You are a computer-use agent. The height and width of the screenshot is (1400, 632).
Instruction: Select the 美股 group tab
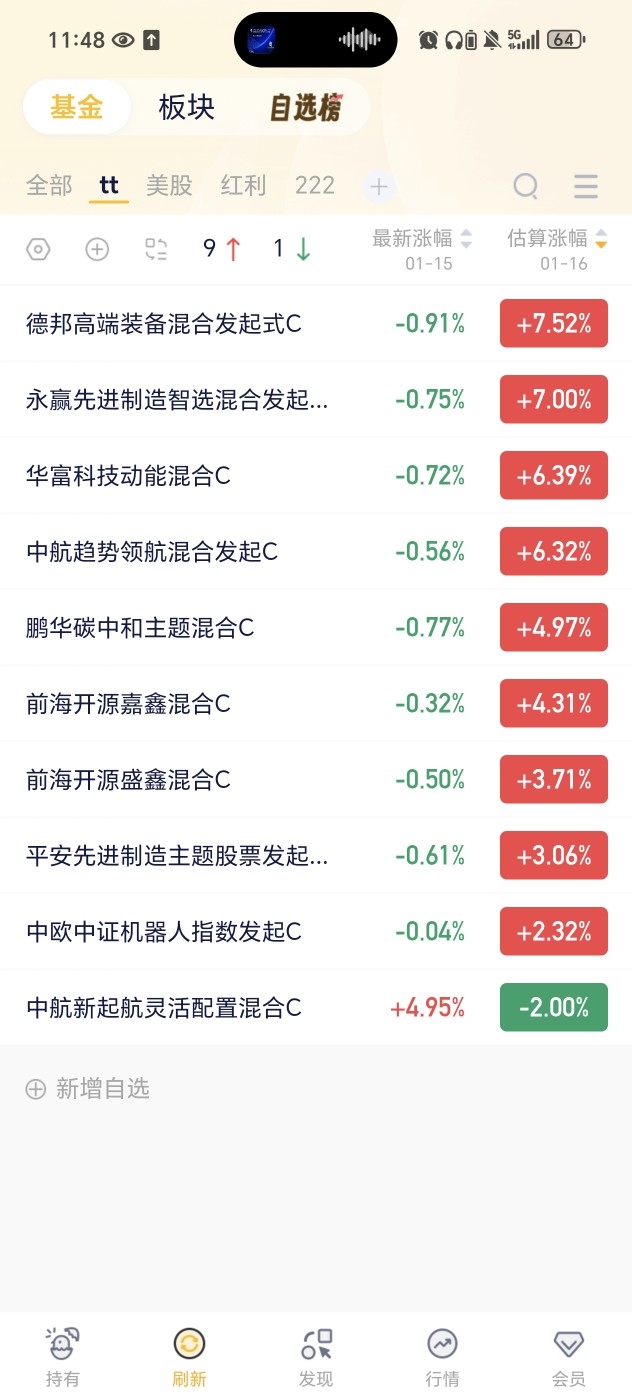(x=169, y=186)
